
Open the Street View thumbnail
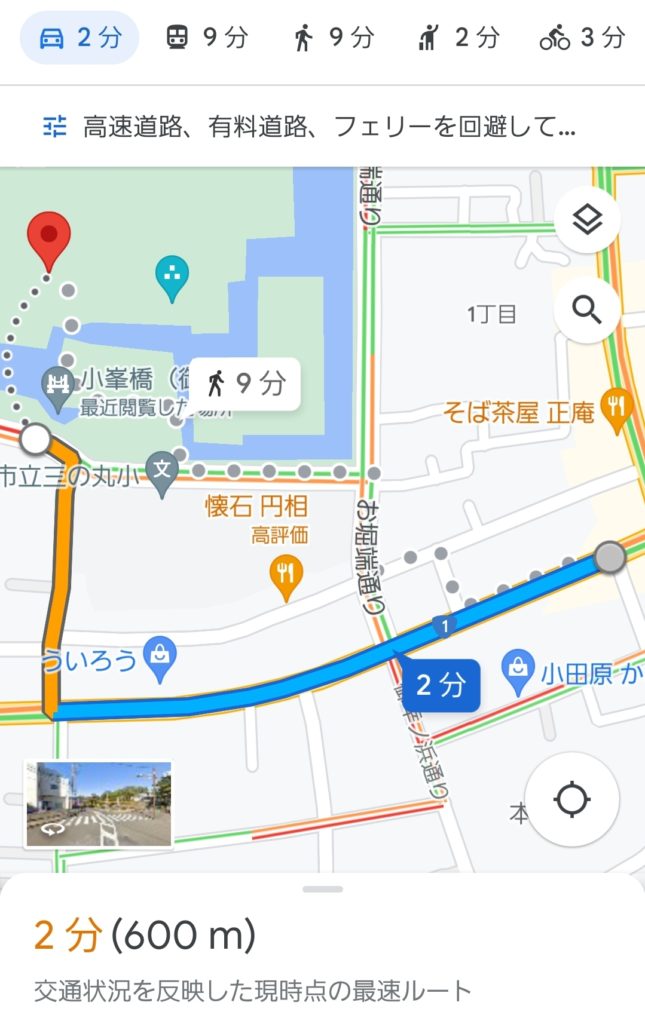point(98,803)
